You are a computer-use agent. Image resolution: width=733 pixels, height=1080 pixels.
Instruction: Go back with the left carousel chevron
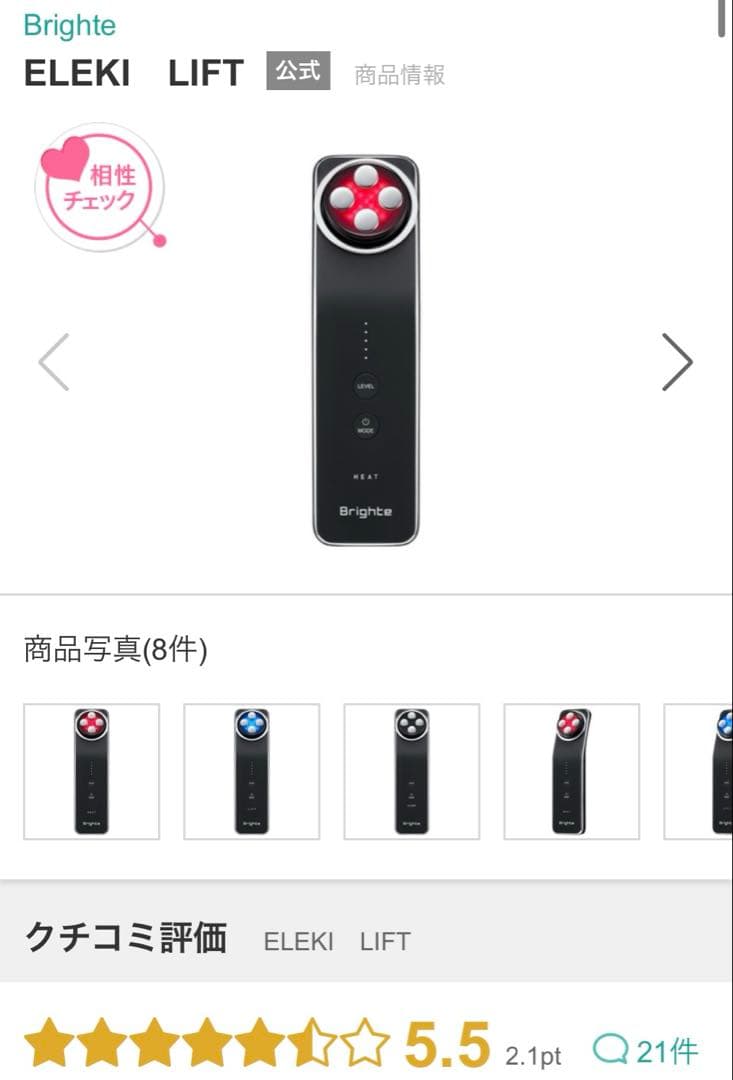pyautogui.click(x=53, y=361)
